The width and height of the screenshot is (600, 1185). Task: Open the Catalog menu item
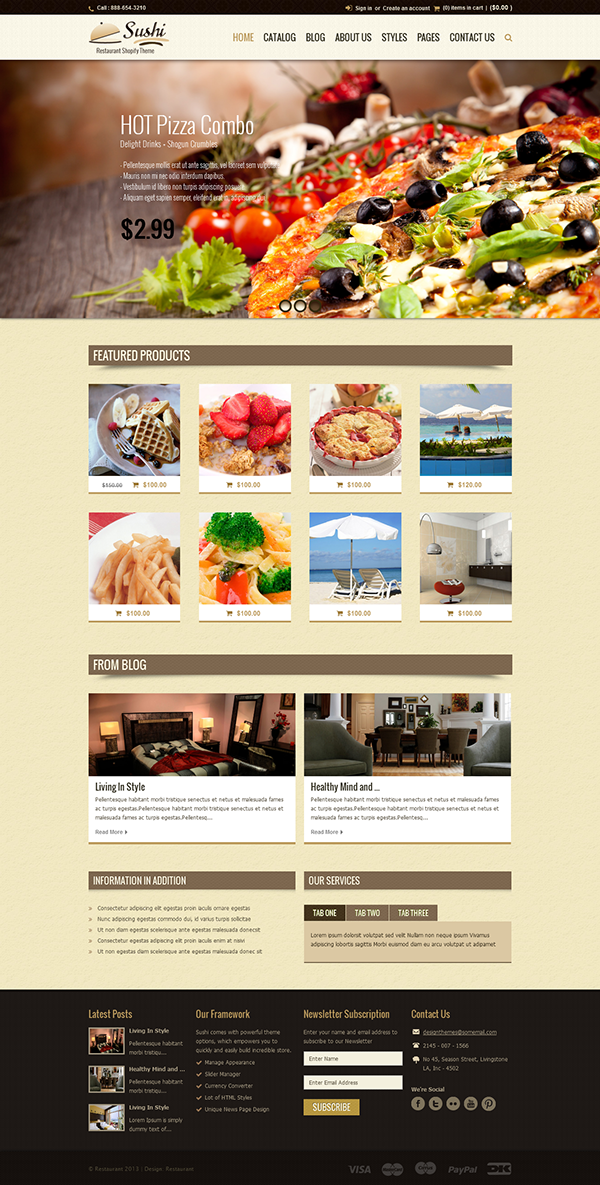280,37
